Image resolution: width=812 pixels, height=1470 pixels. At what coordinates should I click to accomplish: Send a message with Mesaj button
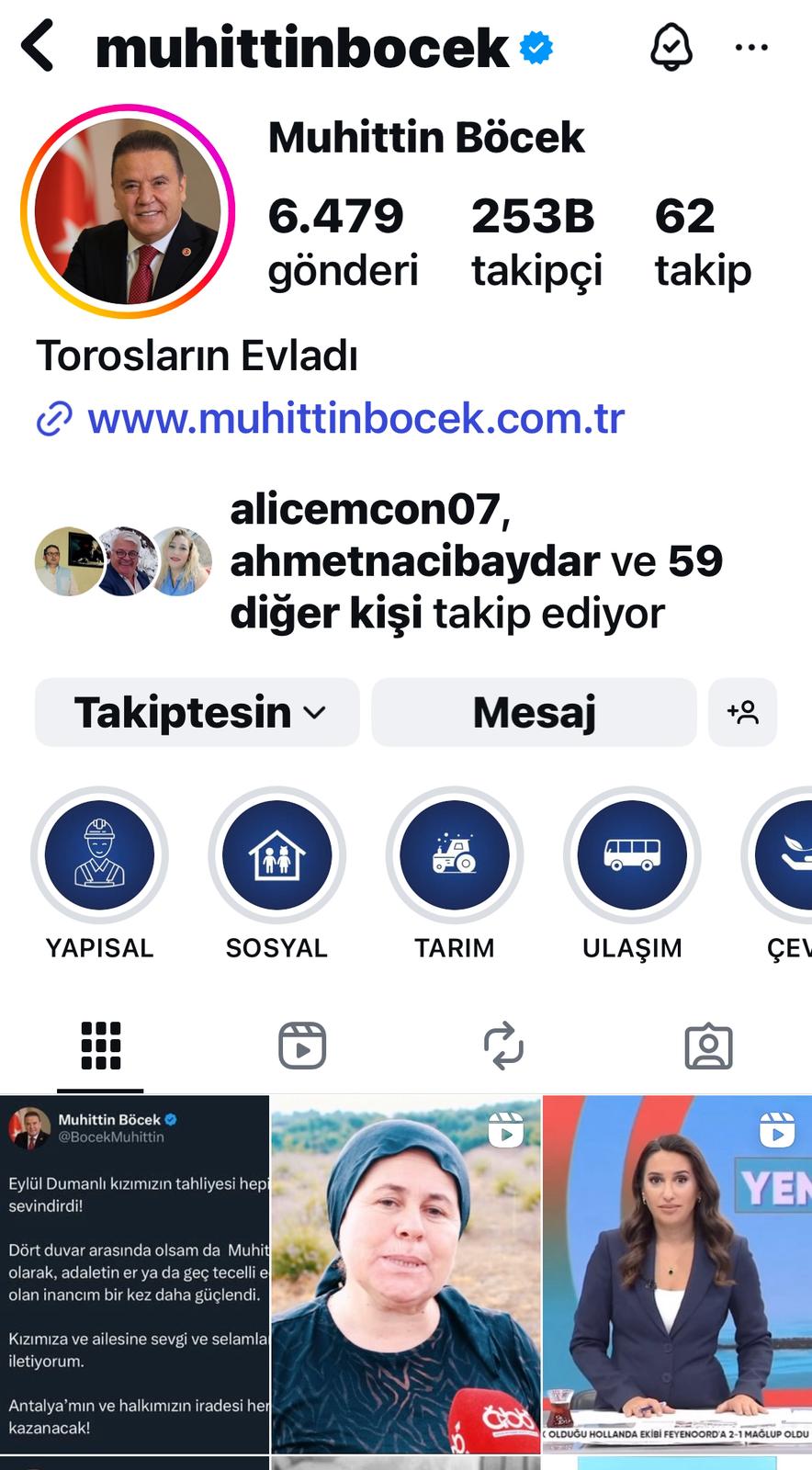[534, 712]
